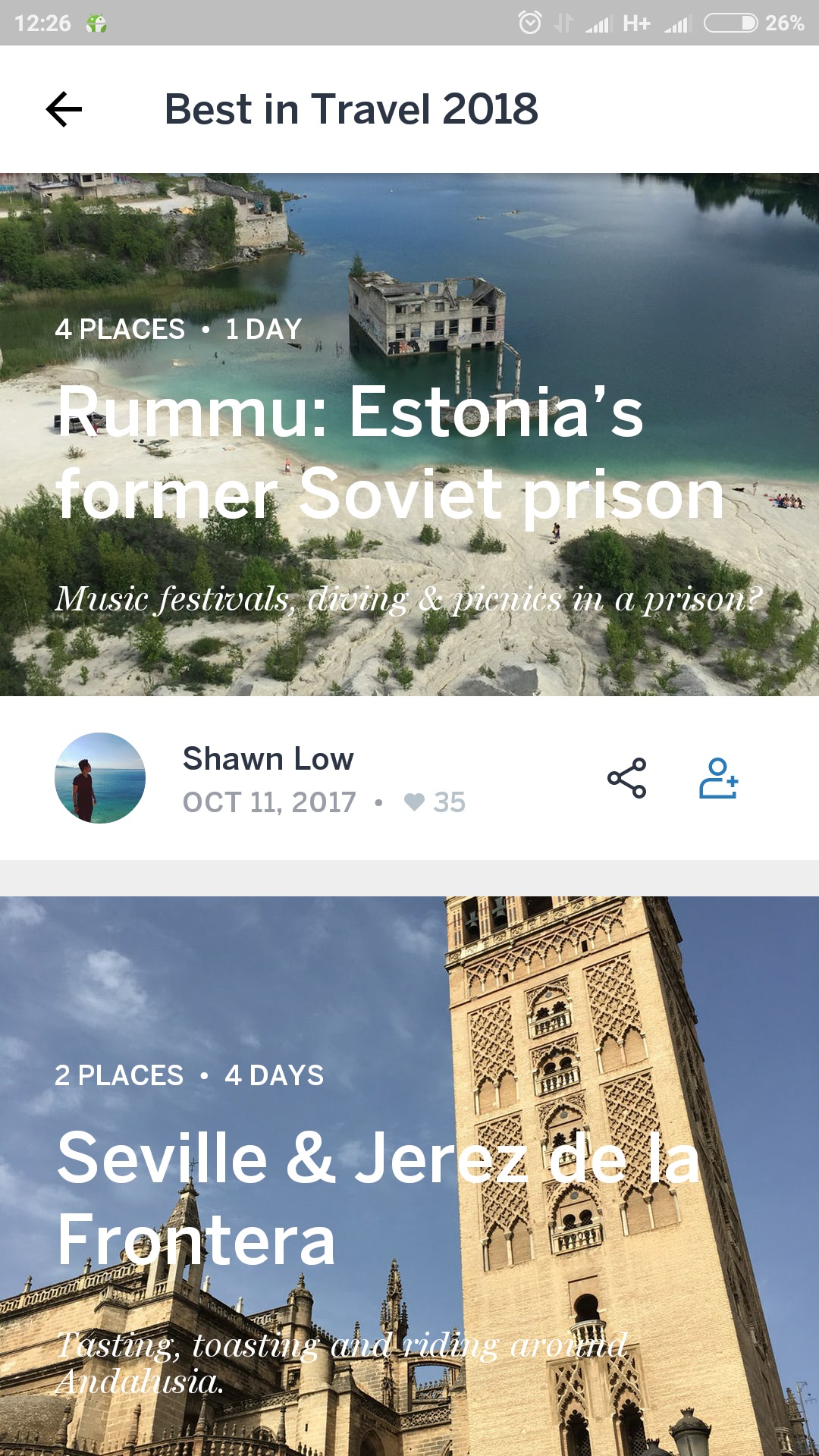Follow Shawn Low with add-person icon
The width and height of the screenshot is (819, 1456).
point(718,778)
